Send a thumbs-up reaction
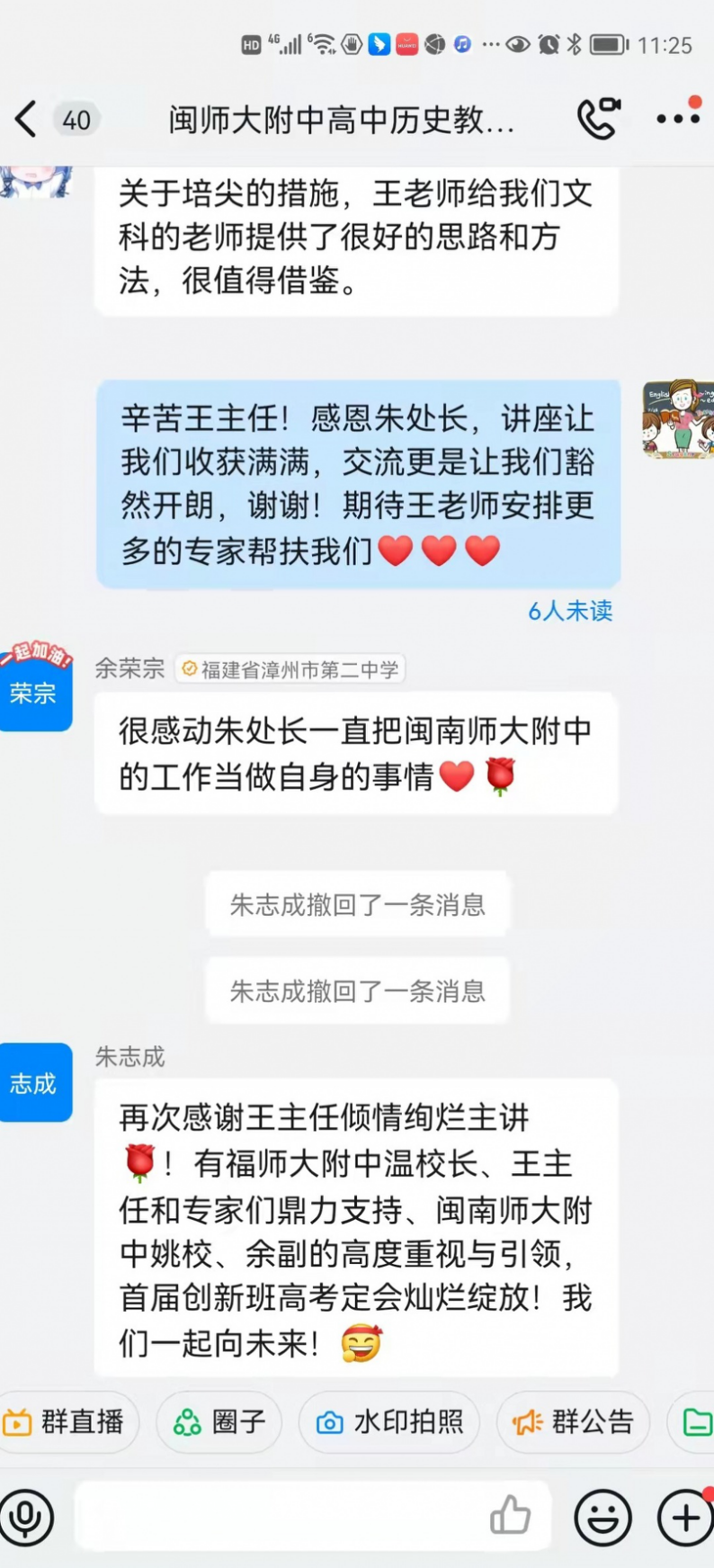The width and height of the screenshot is (714, 1568). [x=510, y=1517]
